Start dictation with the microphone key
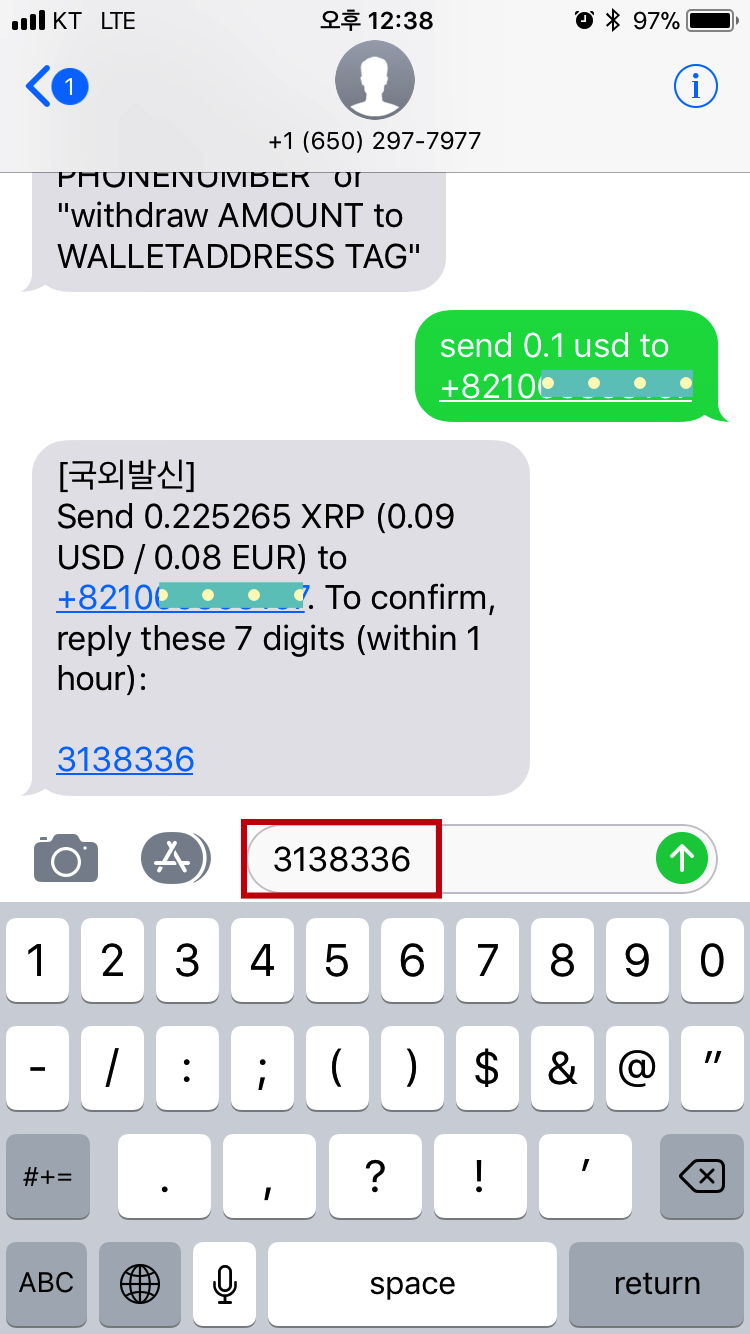Image resolution: width=750 pixels, height=1334 pixels. tap(226, 1283)
